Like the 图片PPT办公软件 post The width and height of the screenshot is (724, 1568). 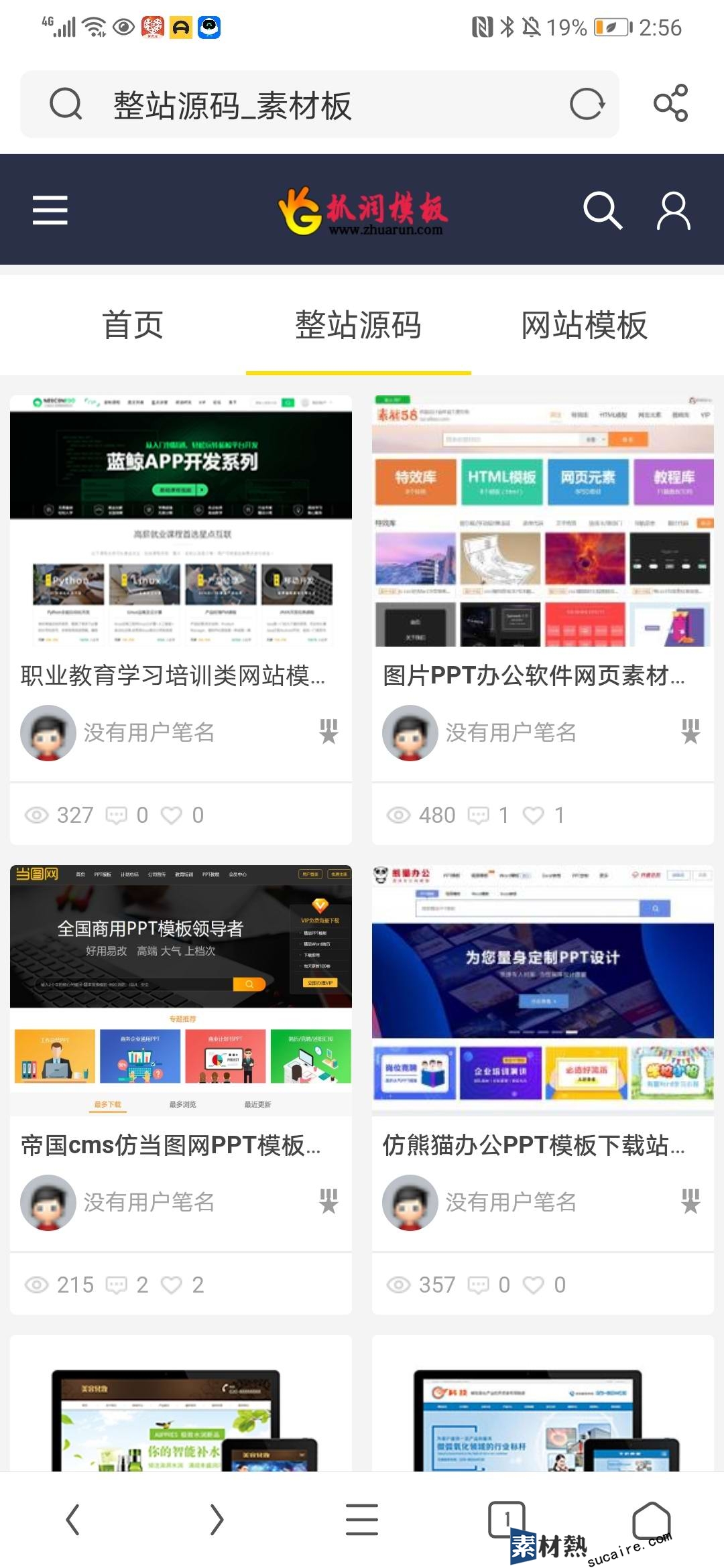click(x=534, y=815)
